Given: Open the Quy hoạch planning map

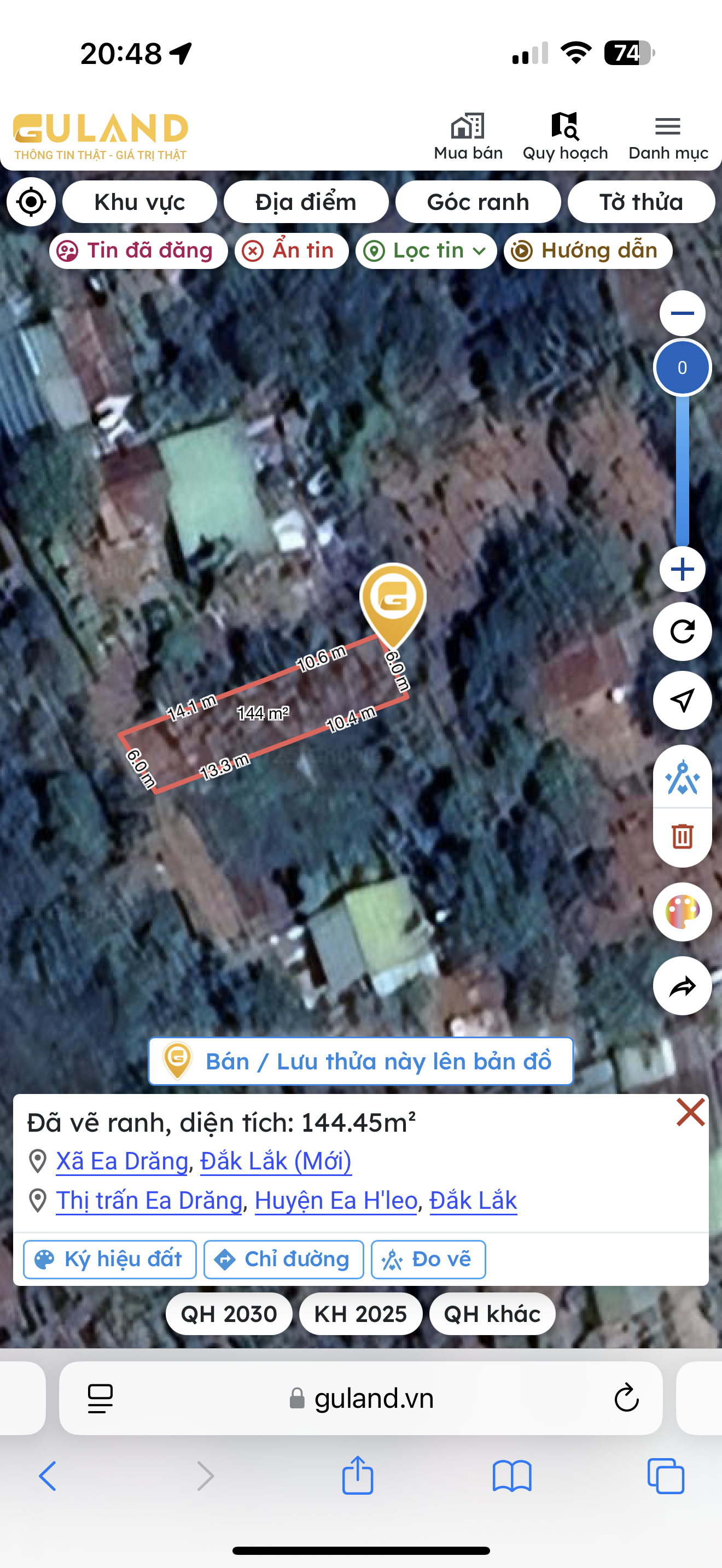Looking at the screenshot, I should (x=565, y=137).
